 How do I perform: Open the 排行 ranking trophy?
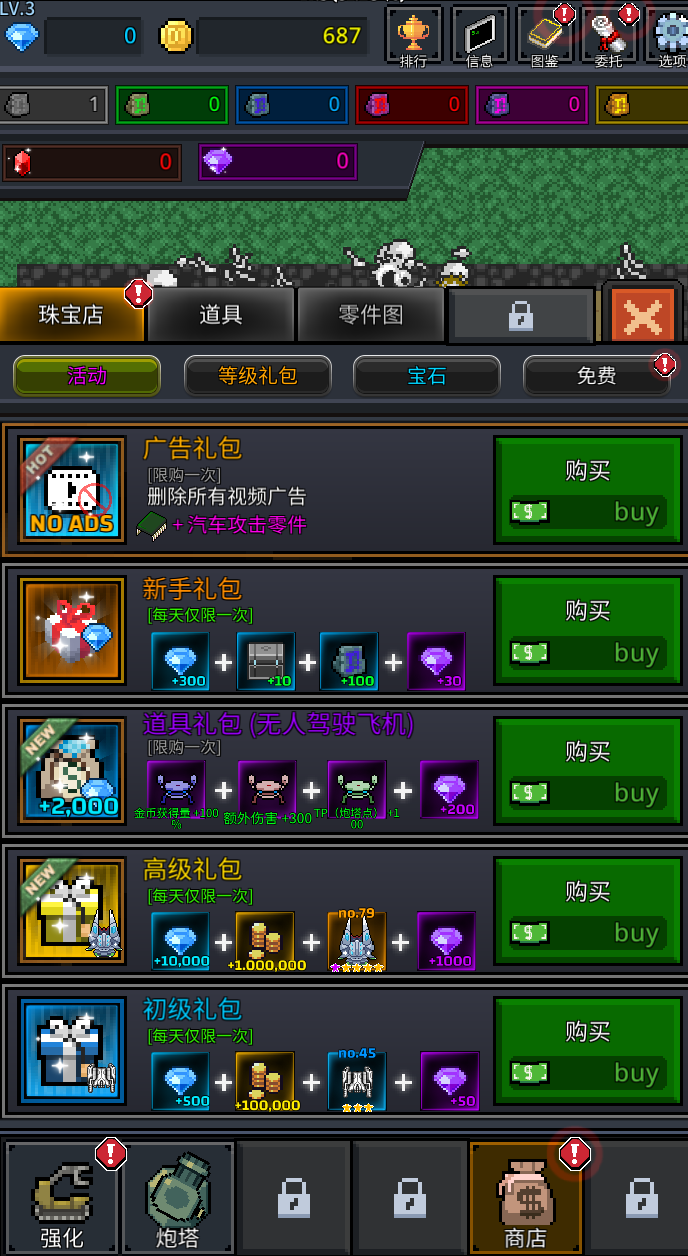point(413,37)
